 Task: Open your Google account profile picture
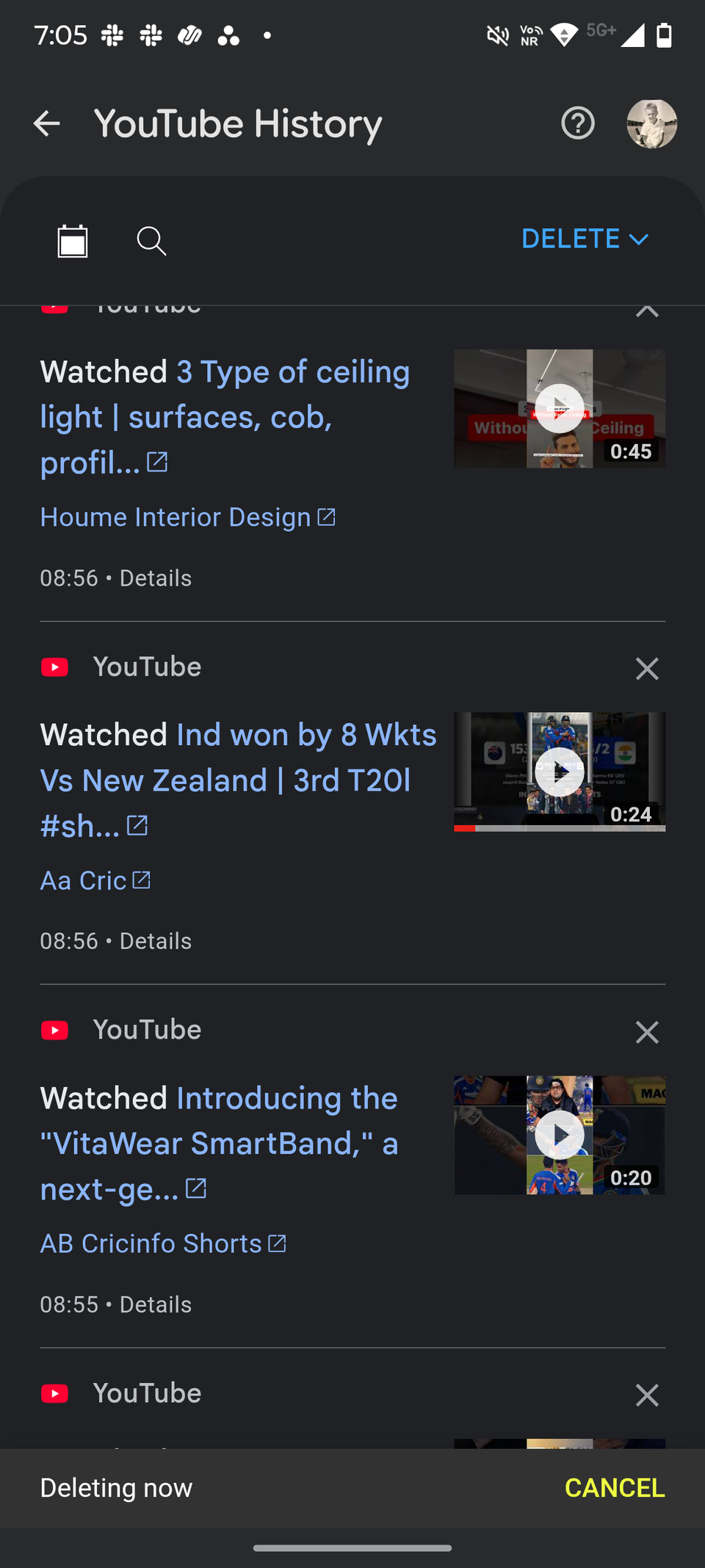point(651,123)
